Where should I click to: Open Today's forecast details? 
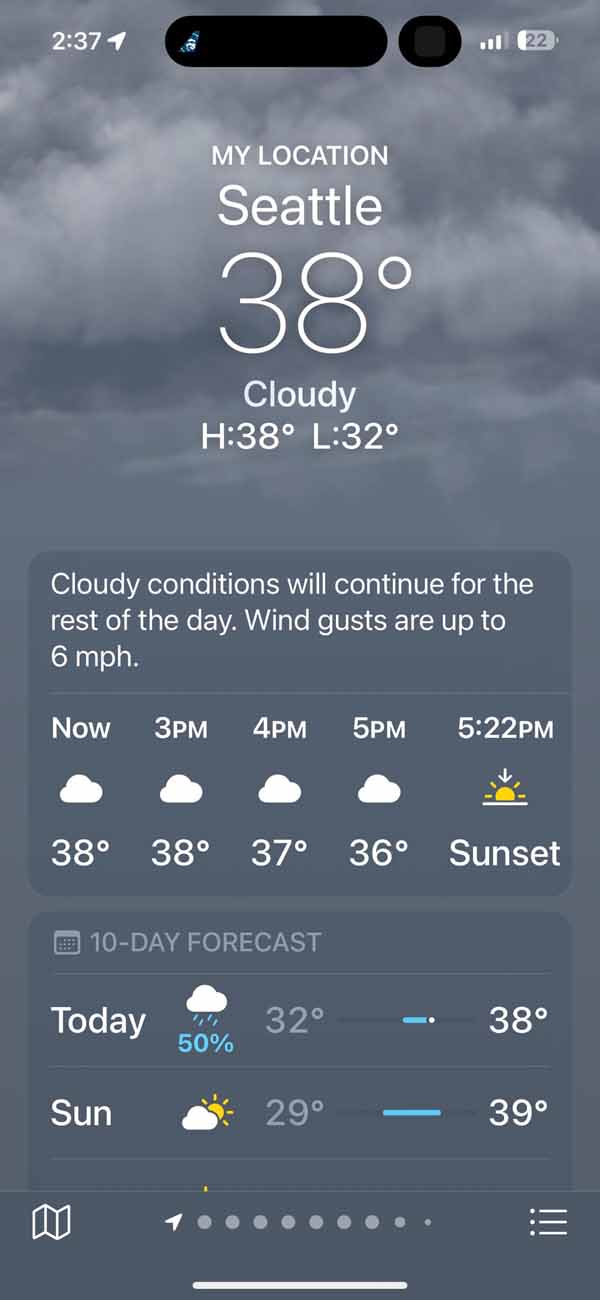300,1020
